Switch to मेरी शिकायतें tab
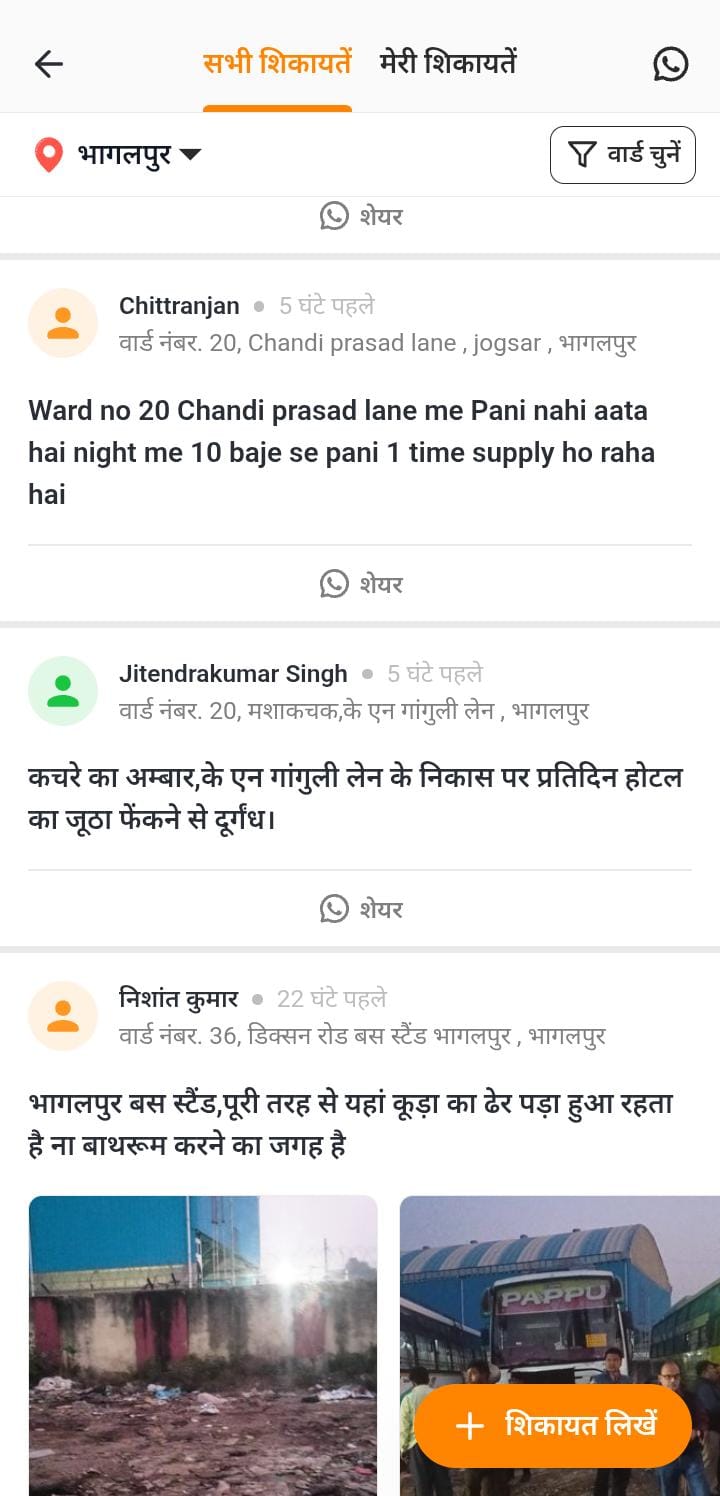 click(448, 64)
